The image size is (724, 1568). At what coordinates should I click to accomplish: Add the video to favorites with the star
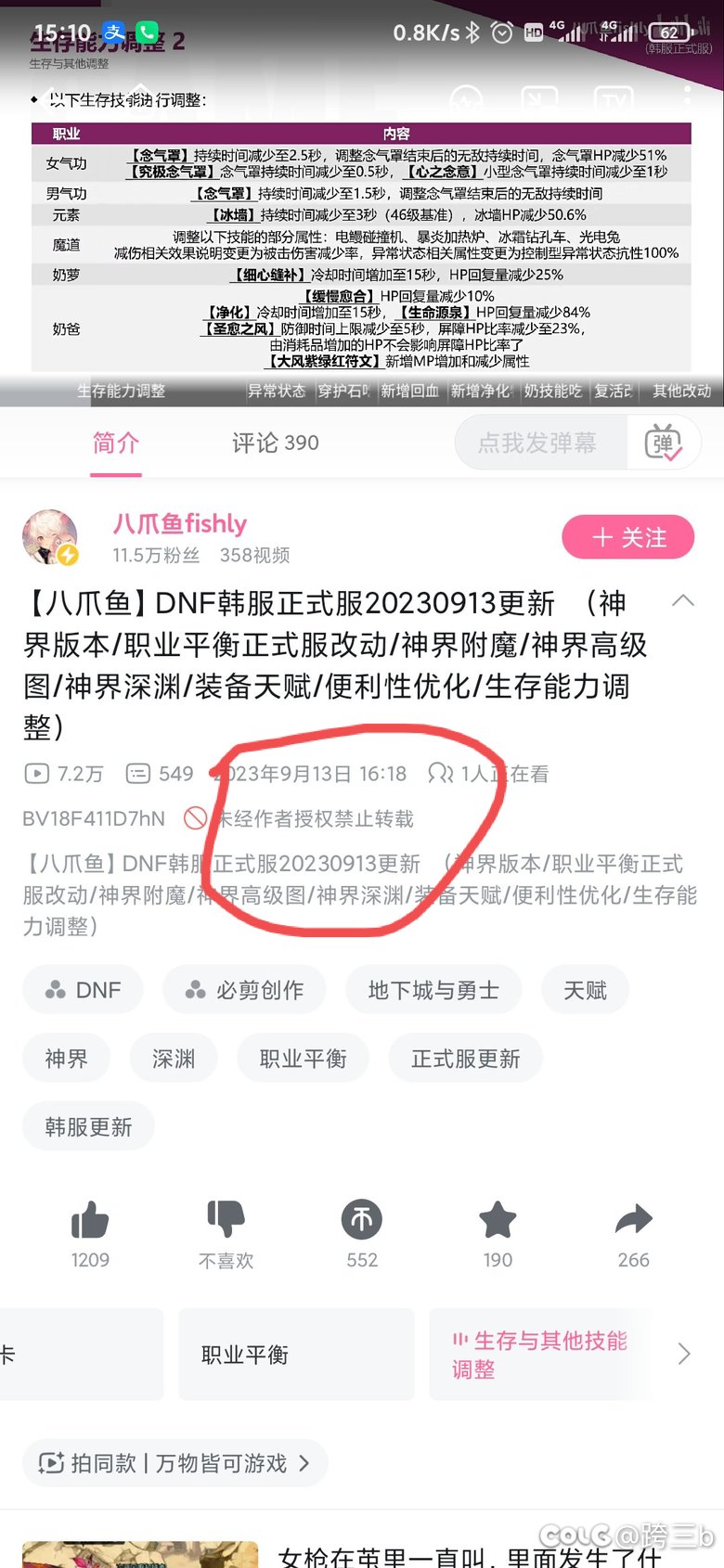tap(498, 1234)
